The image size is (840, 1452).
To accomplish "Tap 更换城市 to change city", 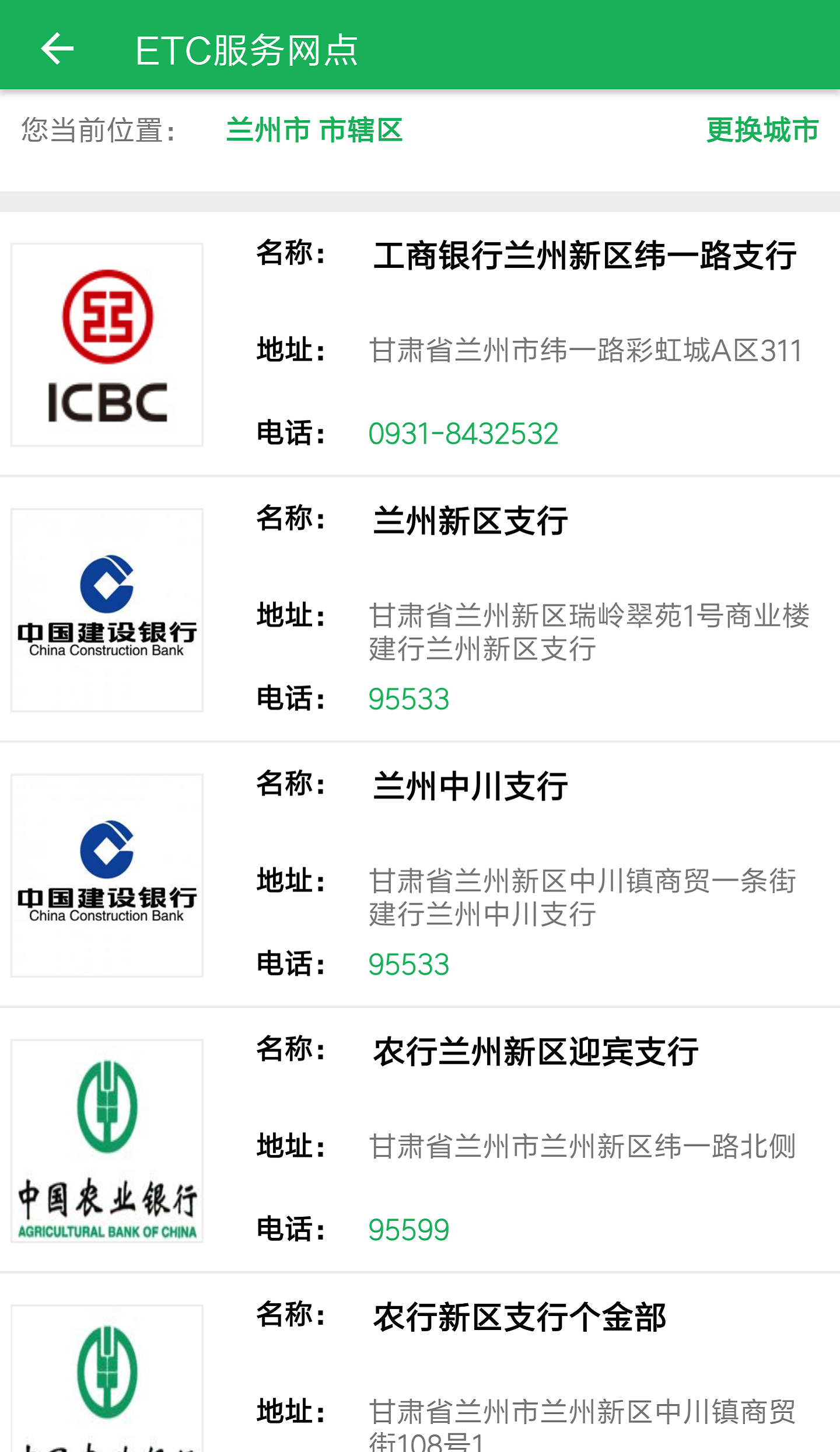I will [762, 131].
